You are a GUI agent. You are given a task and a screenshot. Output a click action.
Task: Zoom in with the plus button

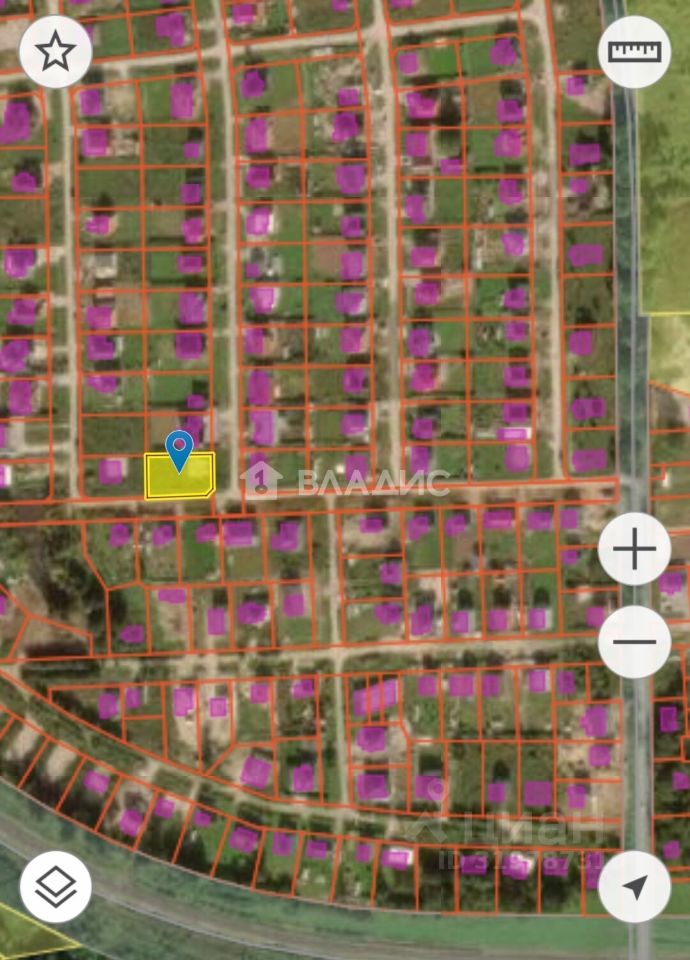coord(634,549)
